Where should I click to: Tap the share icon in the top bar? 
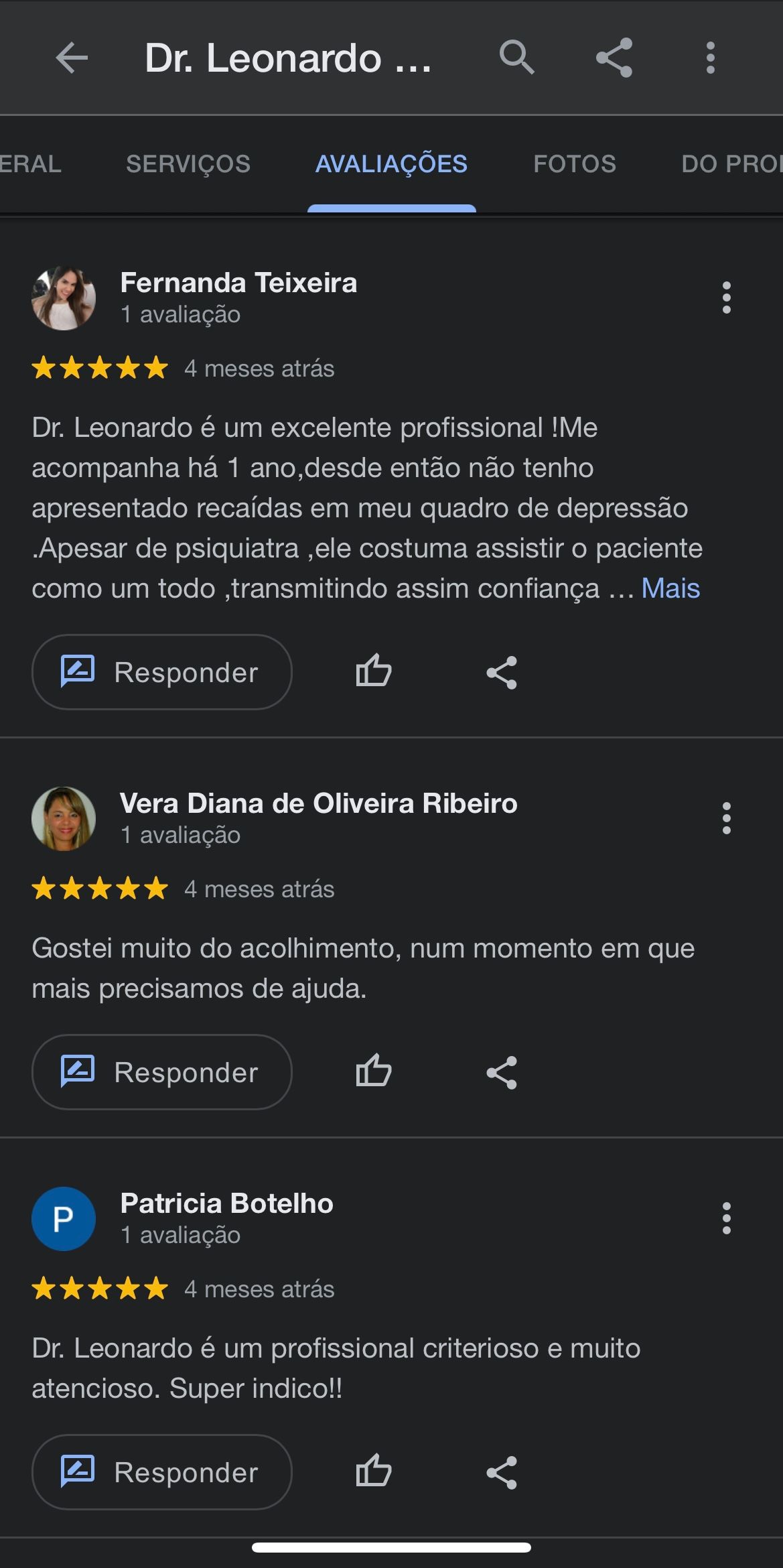[614, 58]
